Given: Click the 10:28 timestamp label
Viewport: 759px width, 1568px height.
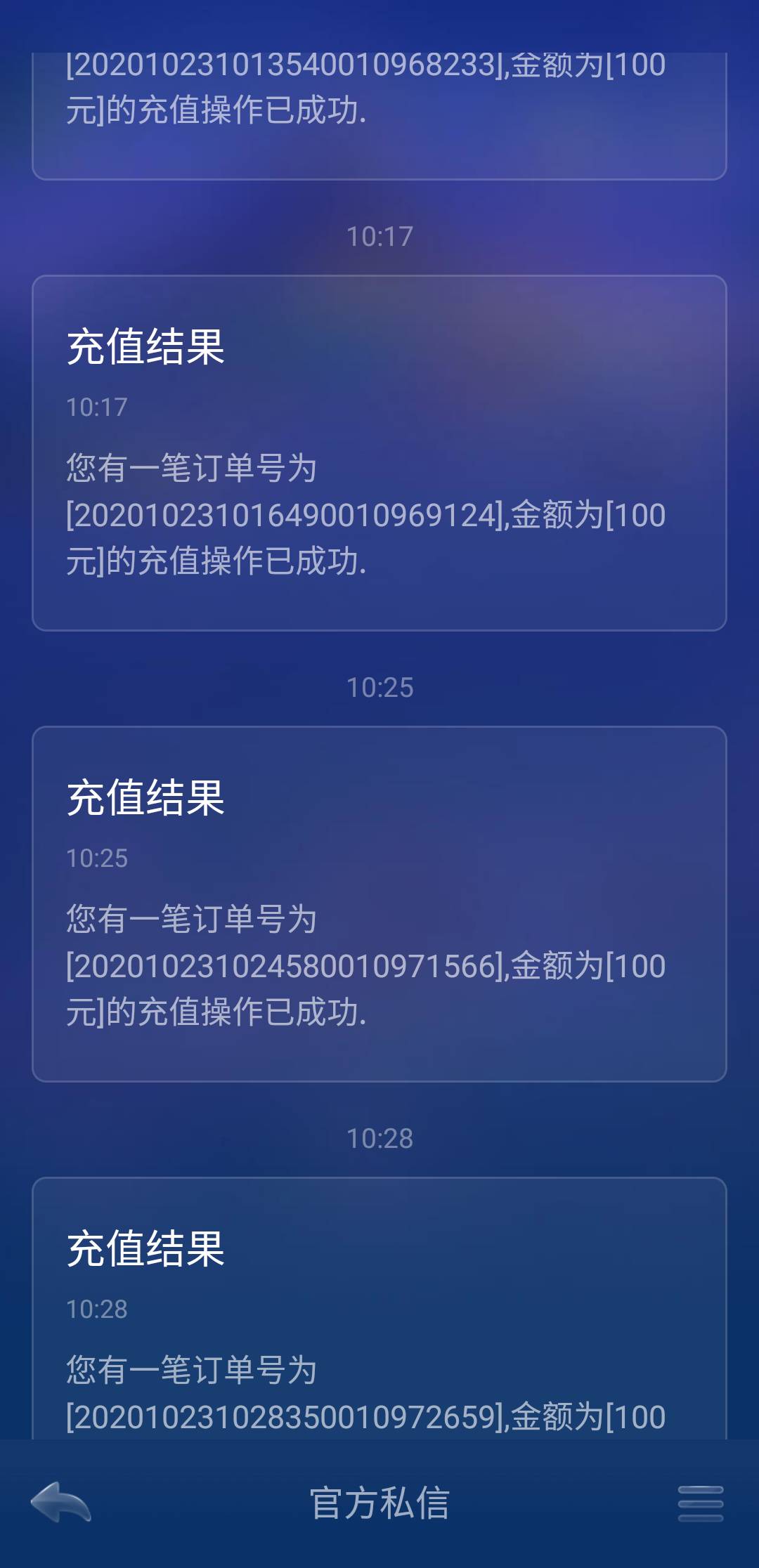Looking at the screenshot, I should (379, 1138).
